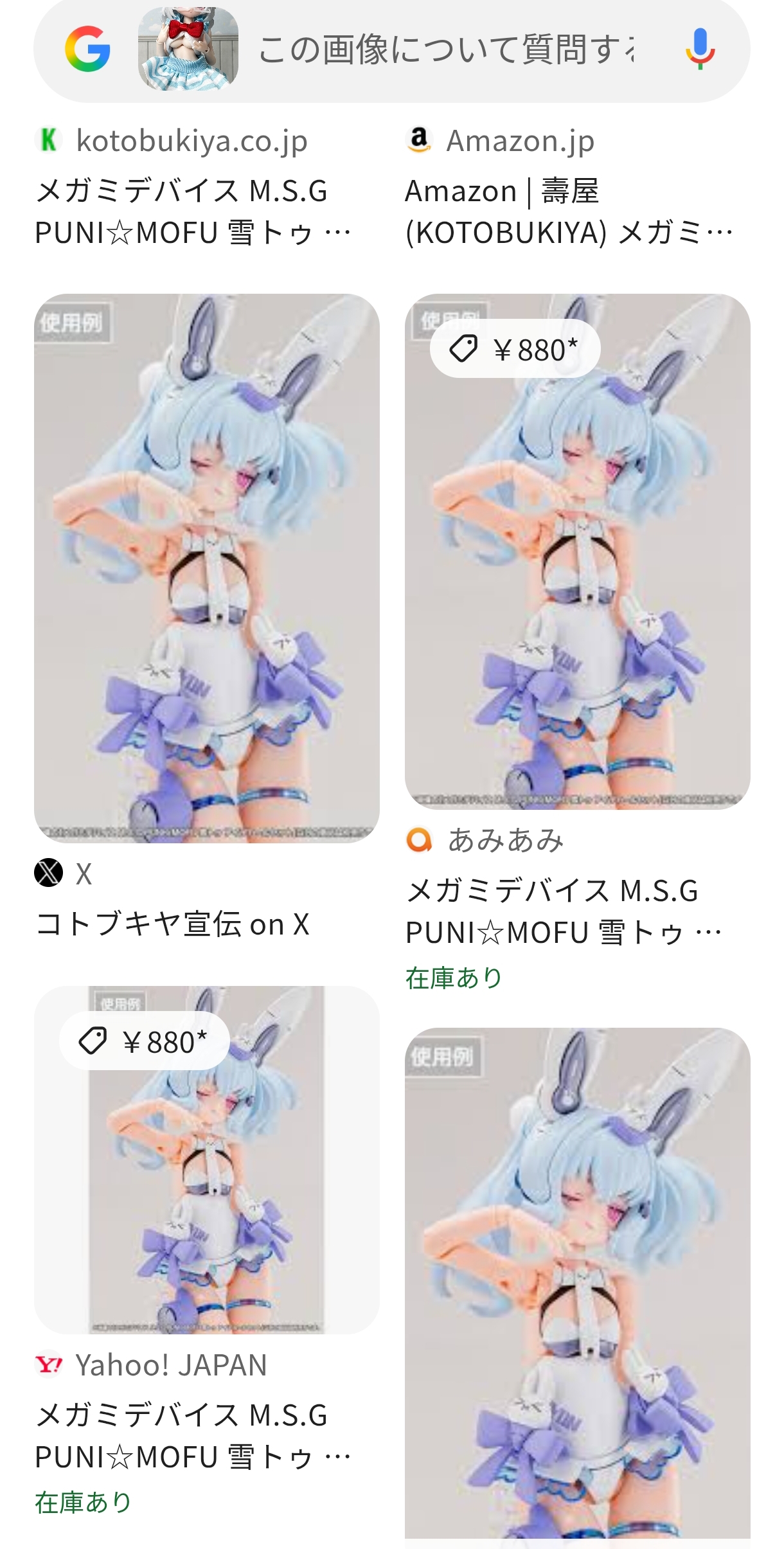
Task: Open the kotobukiya.co.jp result
Action: (x=193, y=211)
